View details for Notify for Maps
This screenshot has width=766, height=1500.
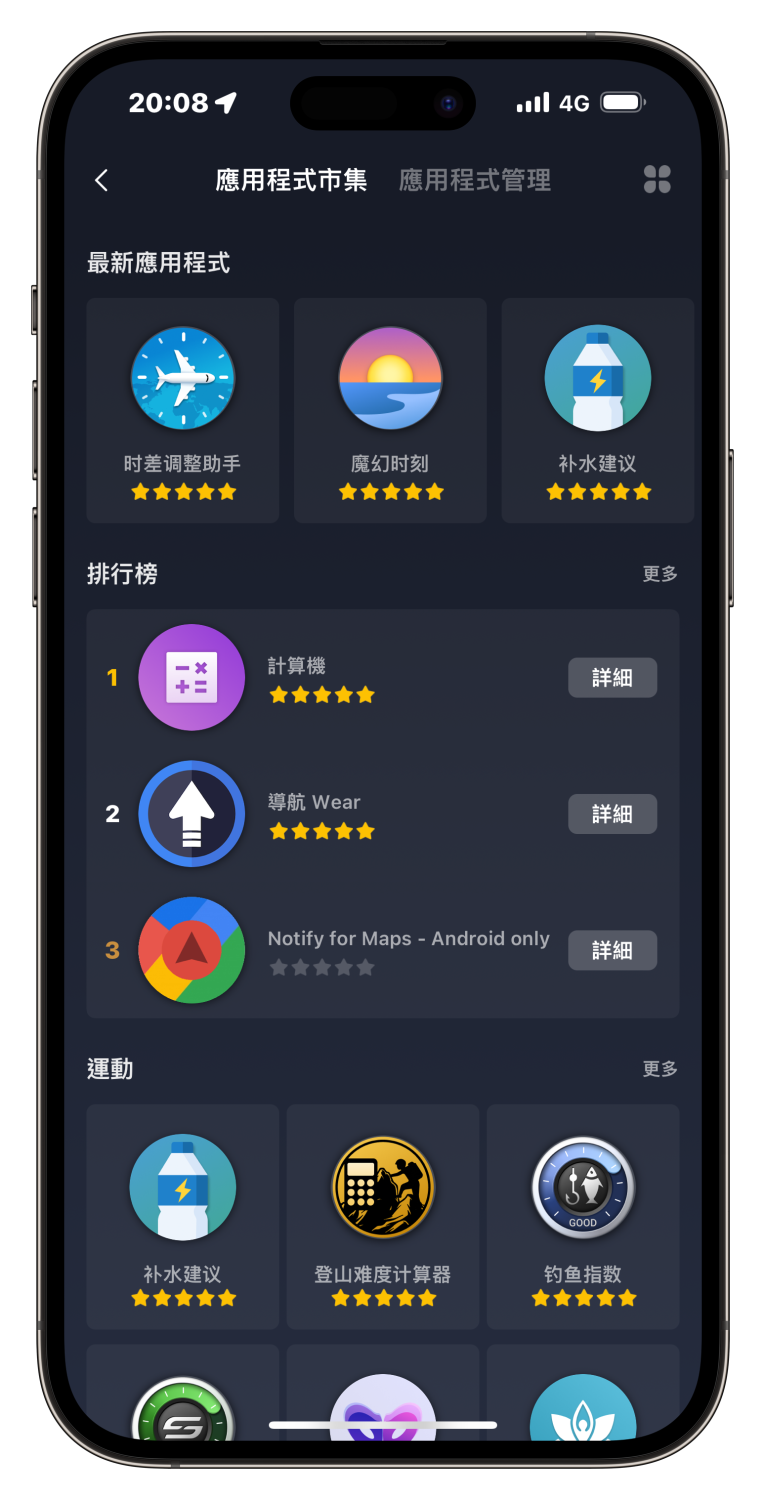pyautogui.click(x=612, y=950)
